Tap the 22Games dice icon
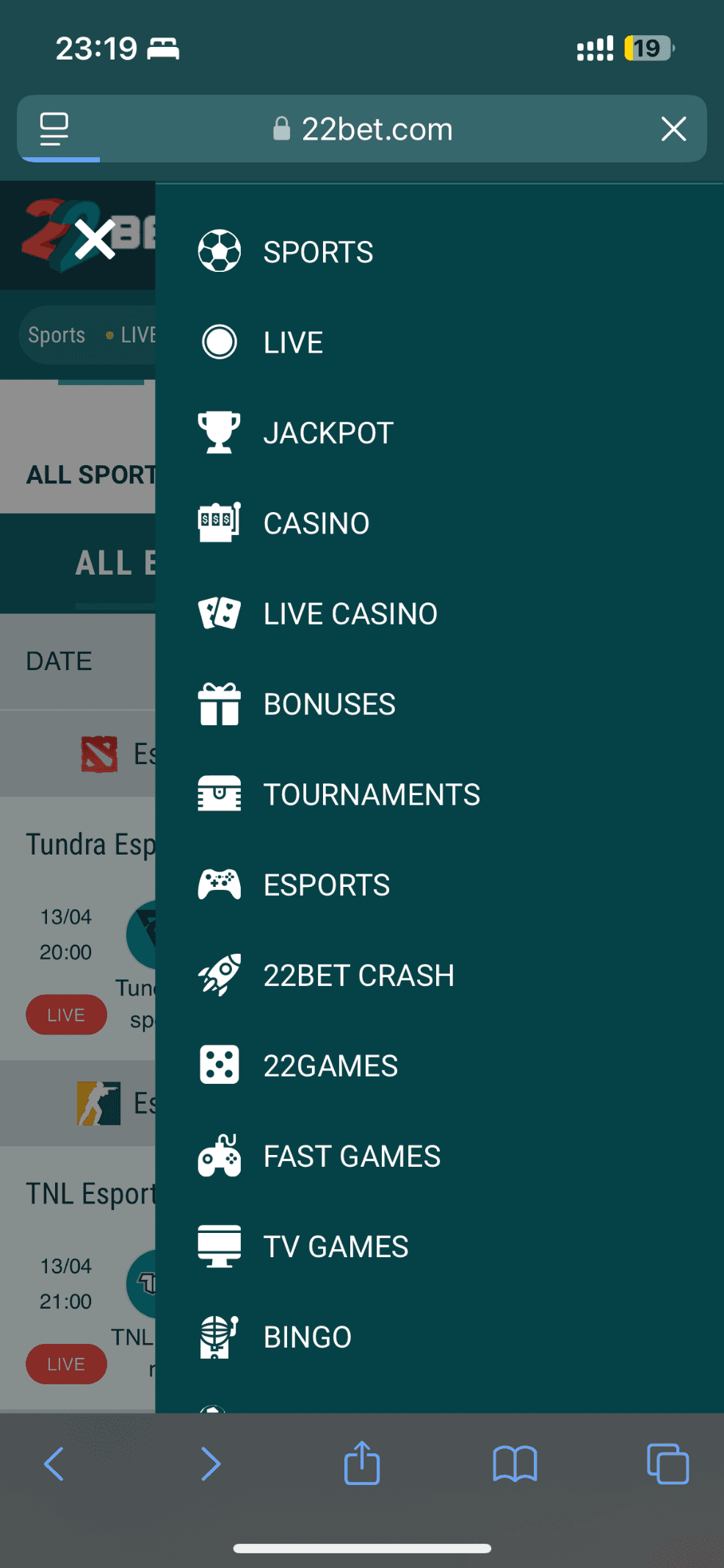Viewport: 724px width, 1568px height. point(218,1065)
